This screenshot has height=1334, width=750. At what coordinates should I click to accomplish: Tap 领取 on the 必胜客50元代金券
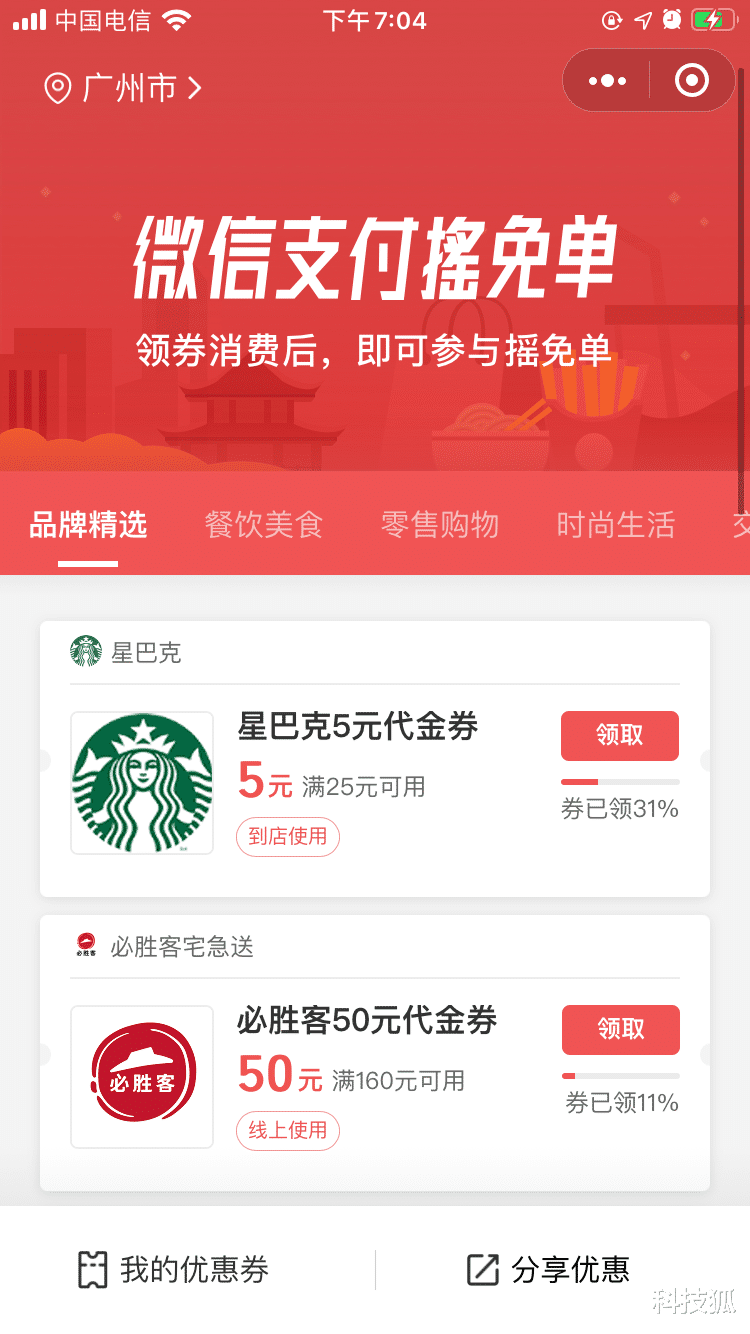click(x=620, y=1029)
